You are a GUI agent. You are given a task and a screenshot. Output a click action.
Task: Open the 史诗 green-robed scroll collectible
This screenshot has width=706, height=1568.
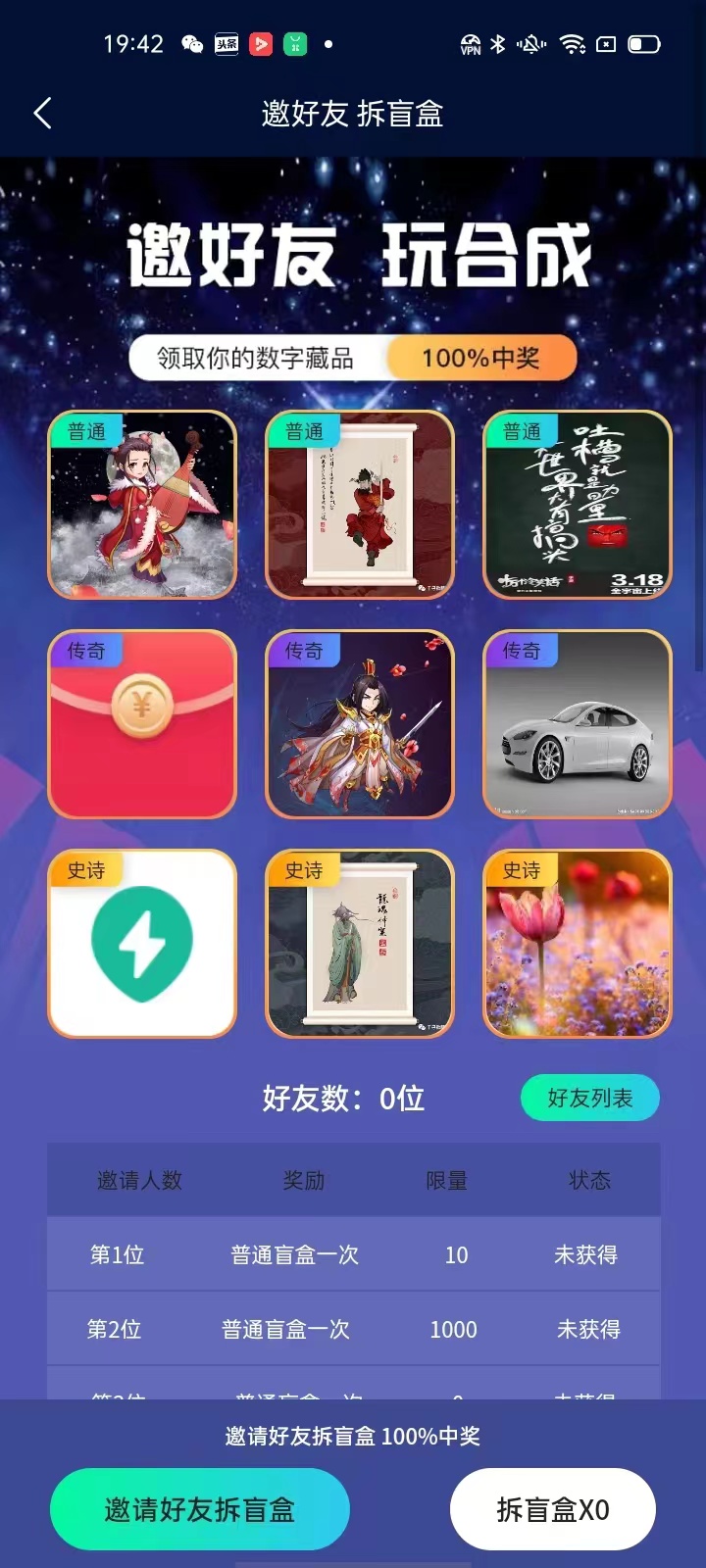click(360, 944)
